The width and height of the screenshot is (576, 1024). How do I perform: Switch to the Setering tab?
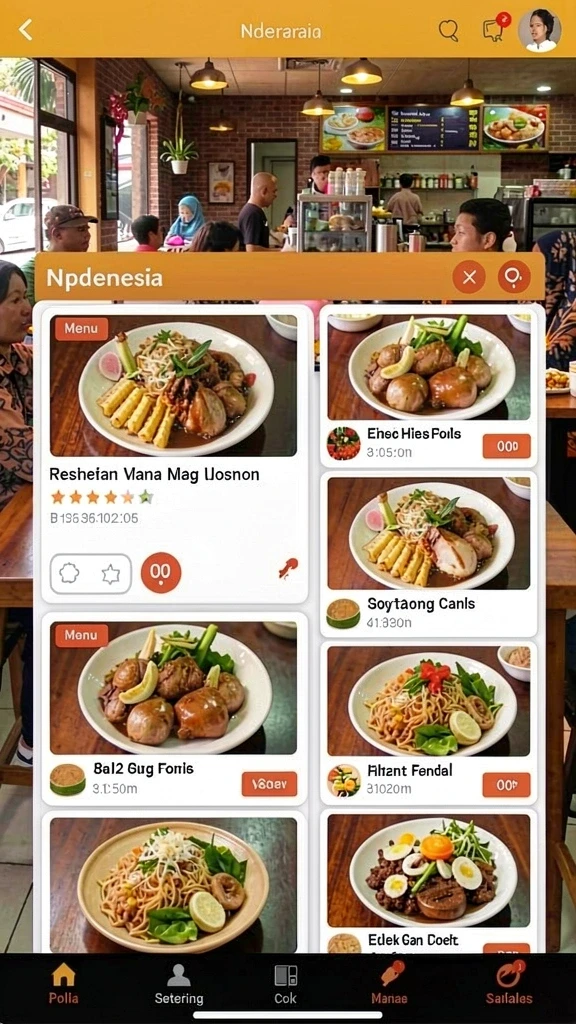click(178, 984)
